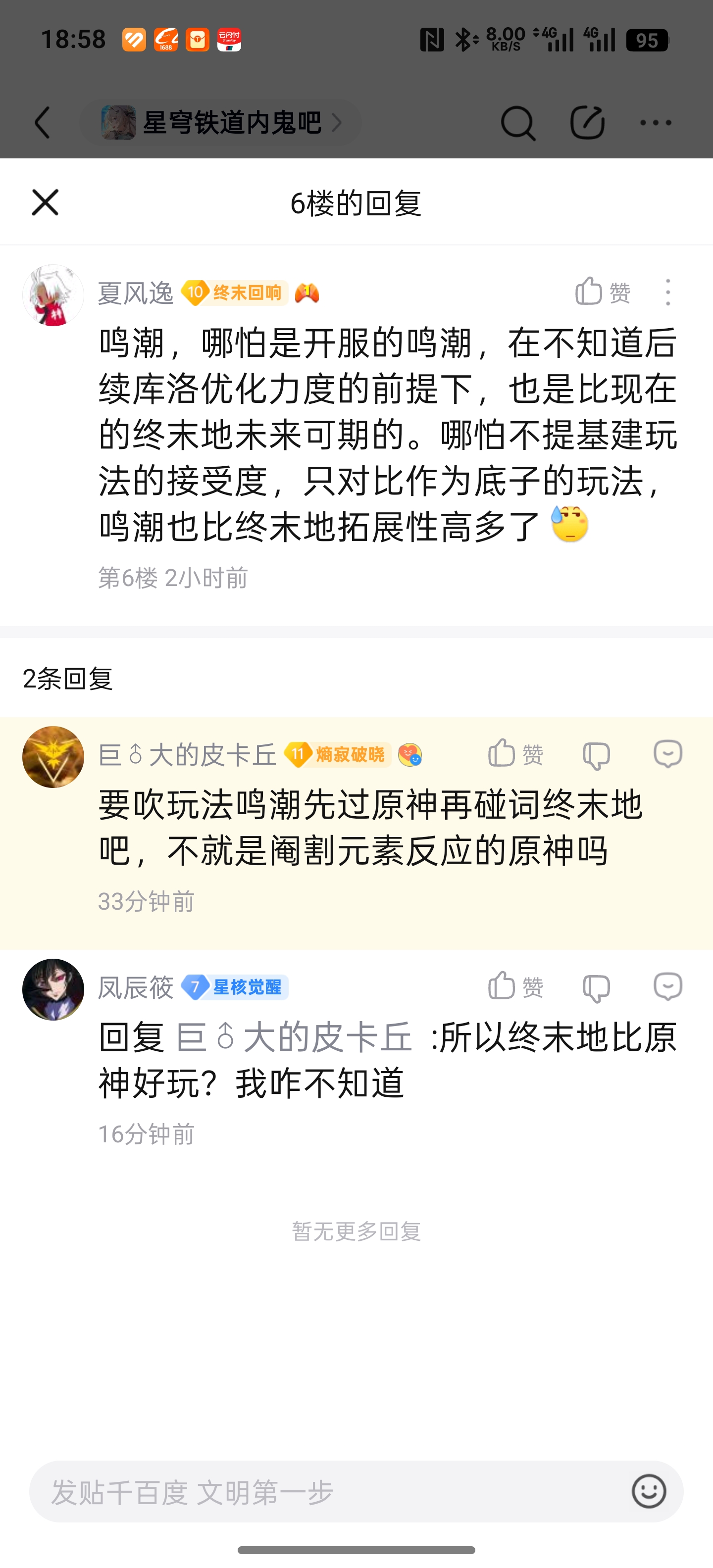The height and width of the screenshot is (1568, 713).
Task: Go back with the top-left arrow
Action: [42, 123]
